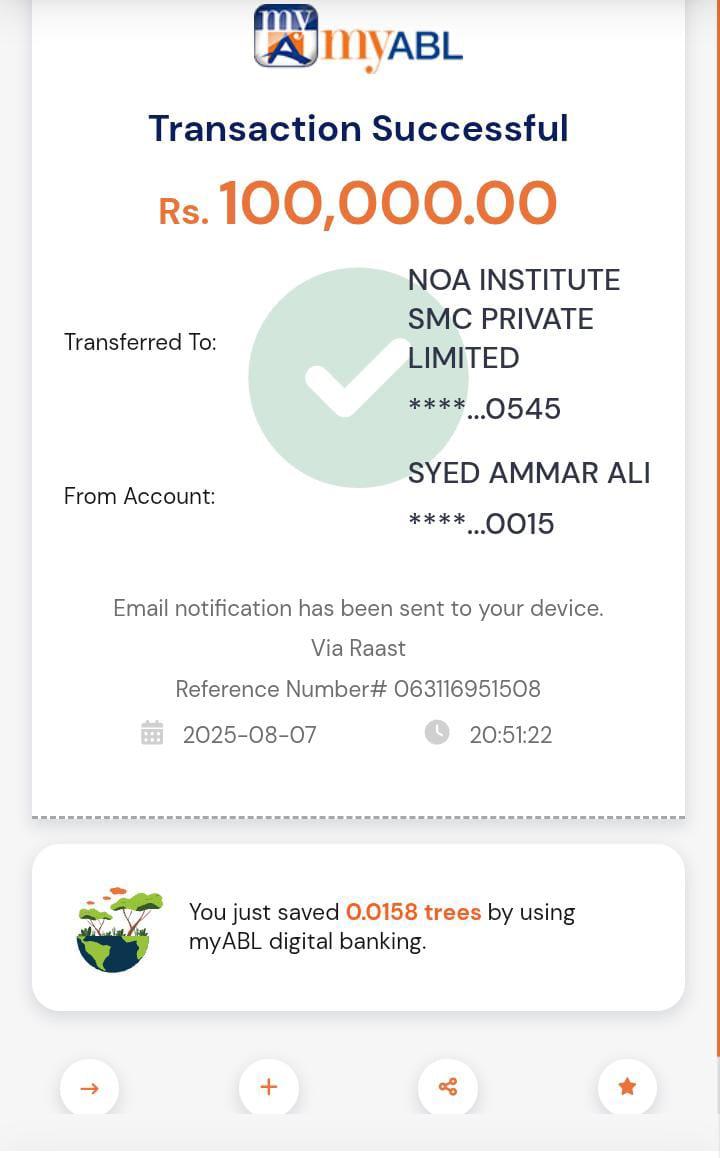This screenshot has width=720, height=1158.
Task: Tap the right-arrow button below the receipt
Action: [x=89, y=1087]
